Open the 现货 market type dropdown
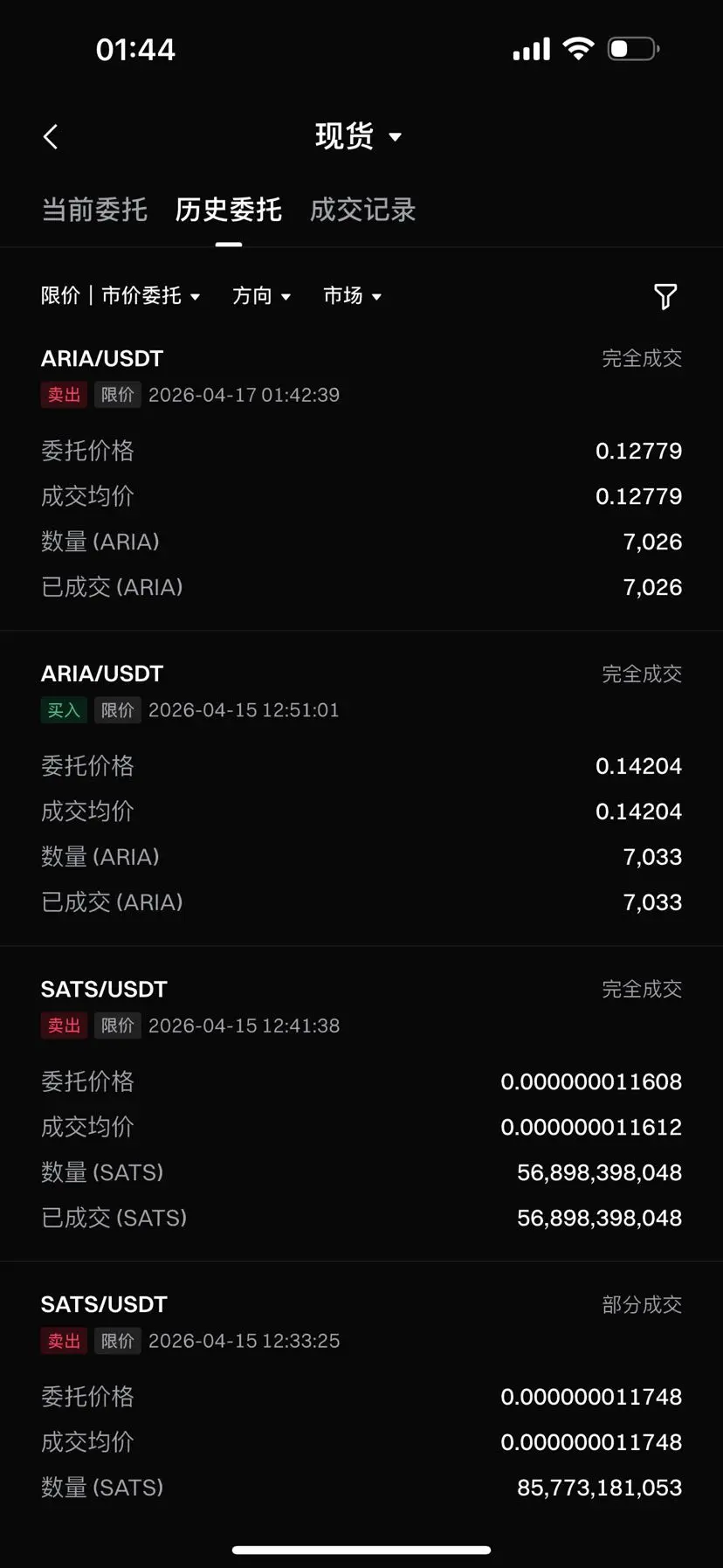The height and width of the screenshot is (1568, 723). (x=358, y=136)
